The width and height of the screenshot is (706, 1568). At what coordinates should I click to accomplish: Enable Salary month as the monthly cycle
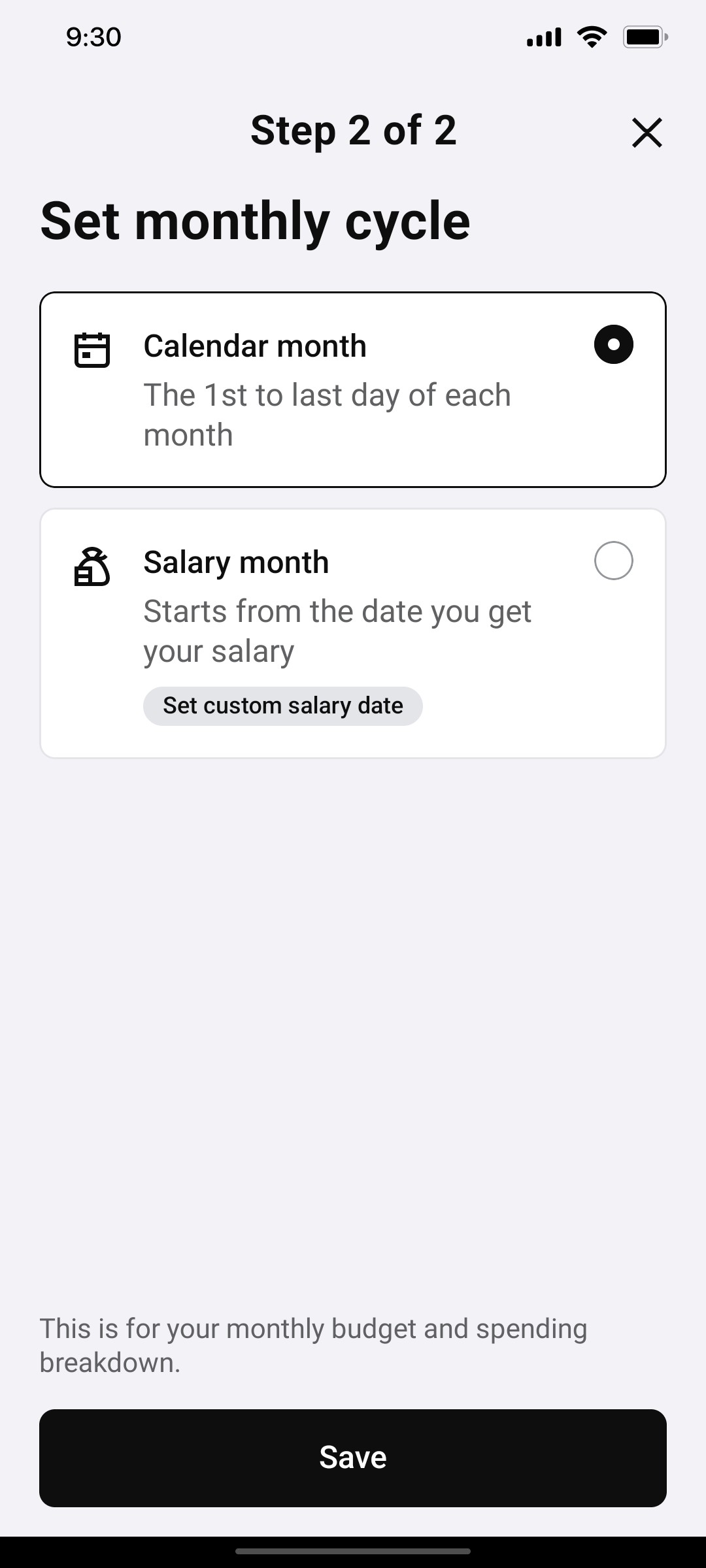tap(614, 560)
